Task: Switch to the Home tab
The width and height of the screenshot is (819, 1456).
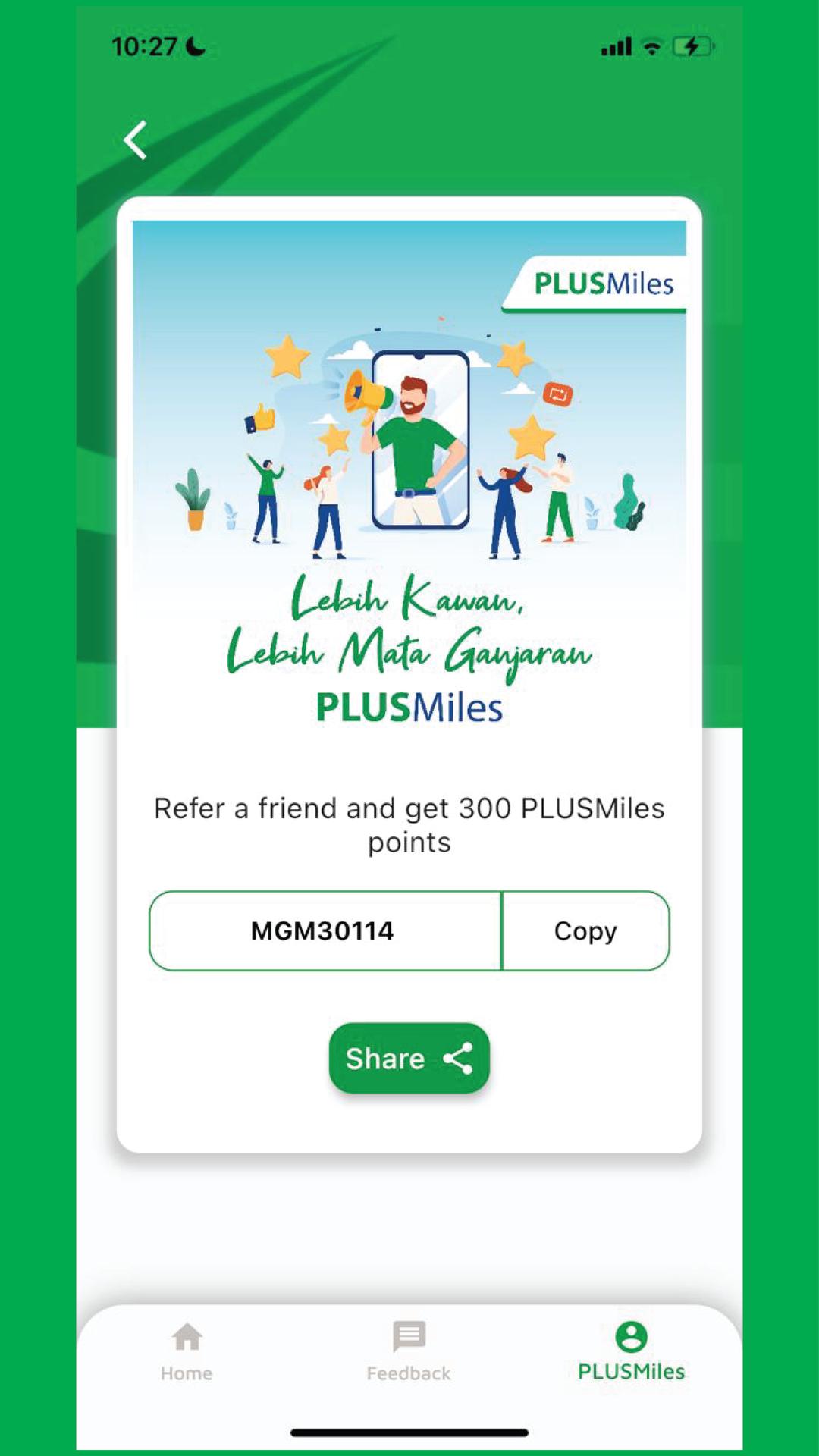Action: (x=187, y=1352)
